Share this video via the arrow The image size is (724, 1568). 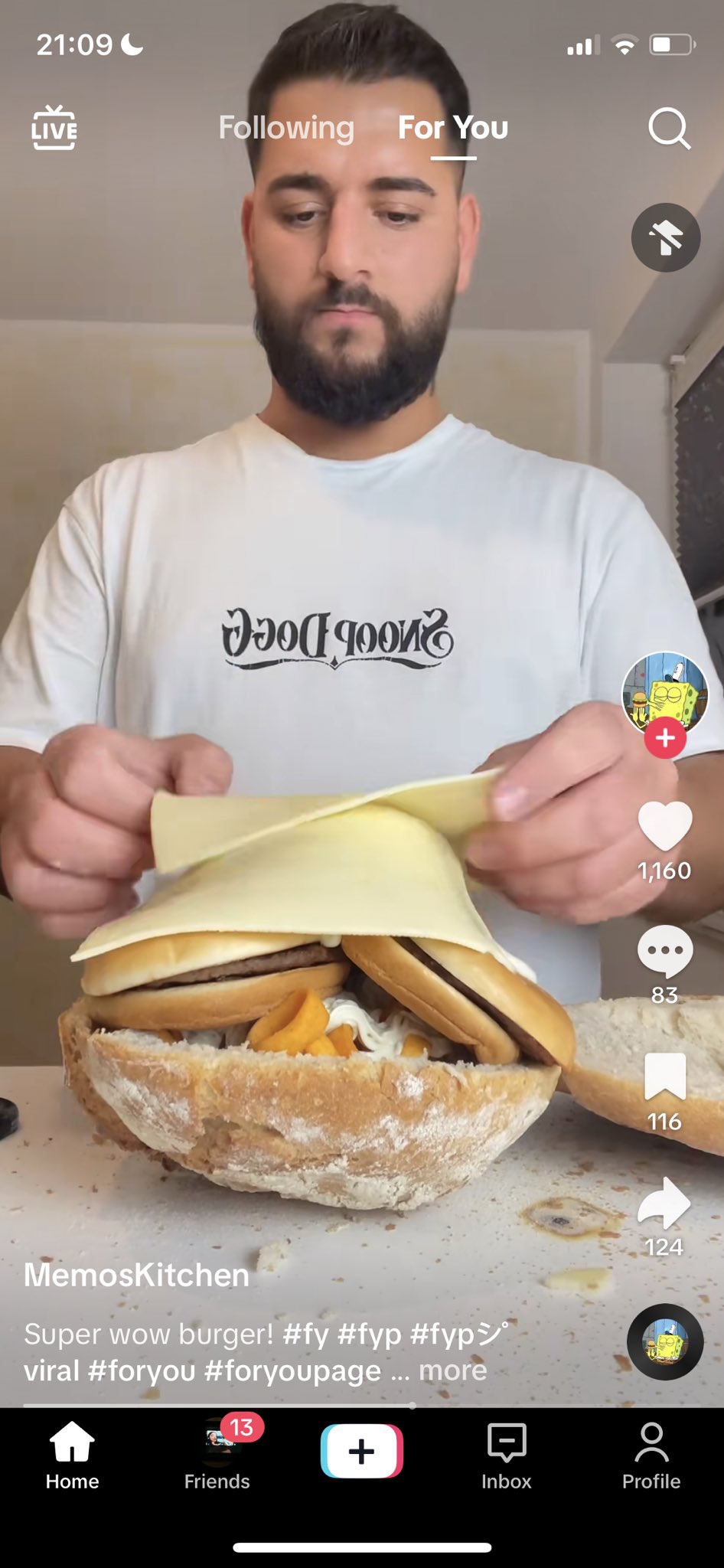click(x=664, y=1203)
